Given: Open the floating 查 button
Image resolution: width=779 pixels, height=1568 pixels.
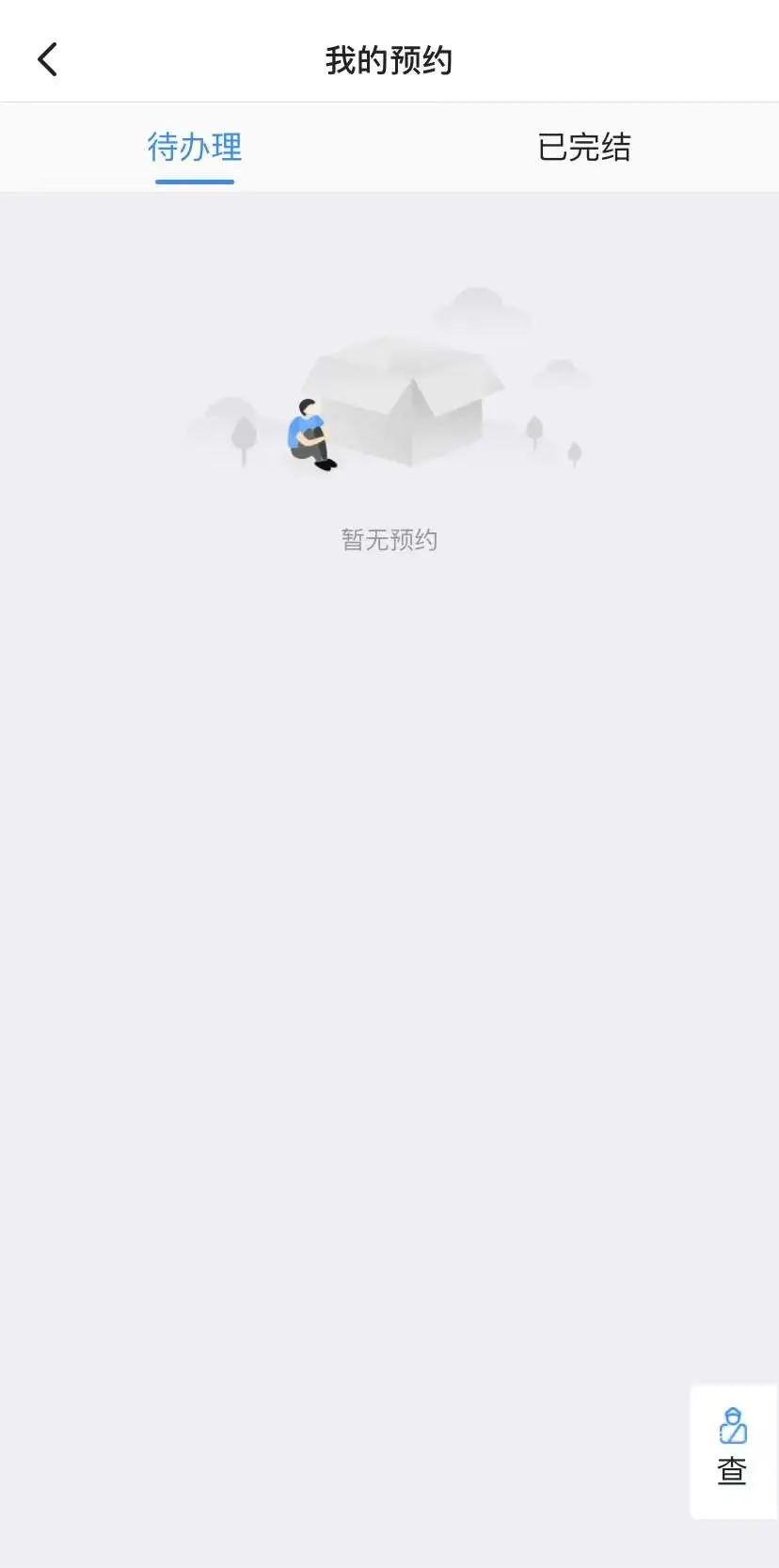Looking at the screenshot, I should (x=733, y=1449).
